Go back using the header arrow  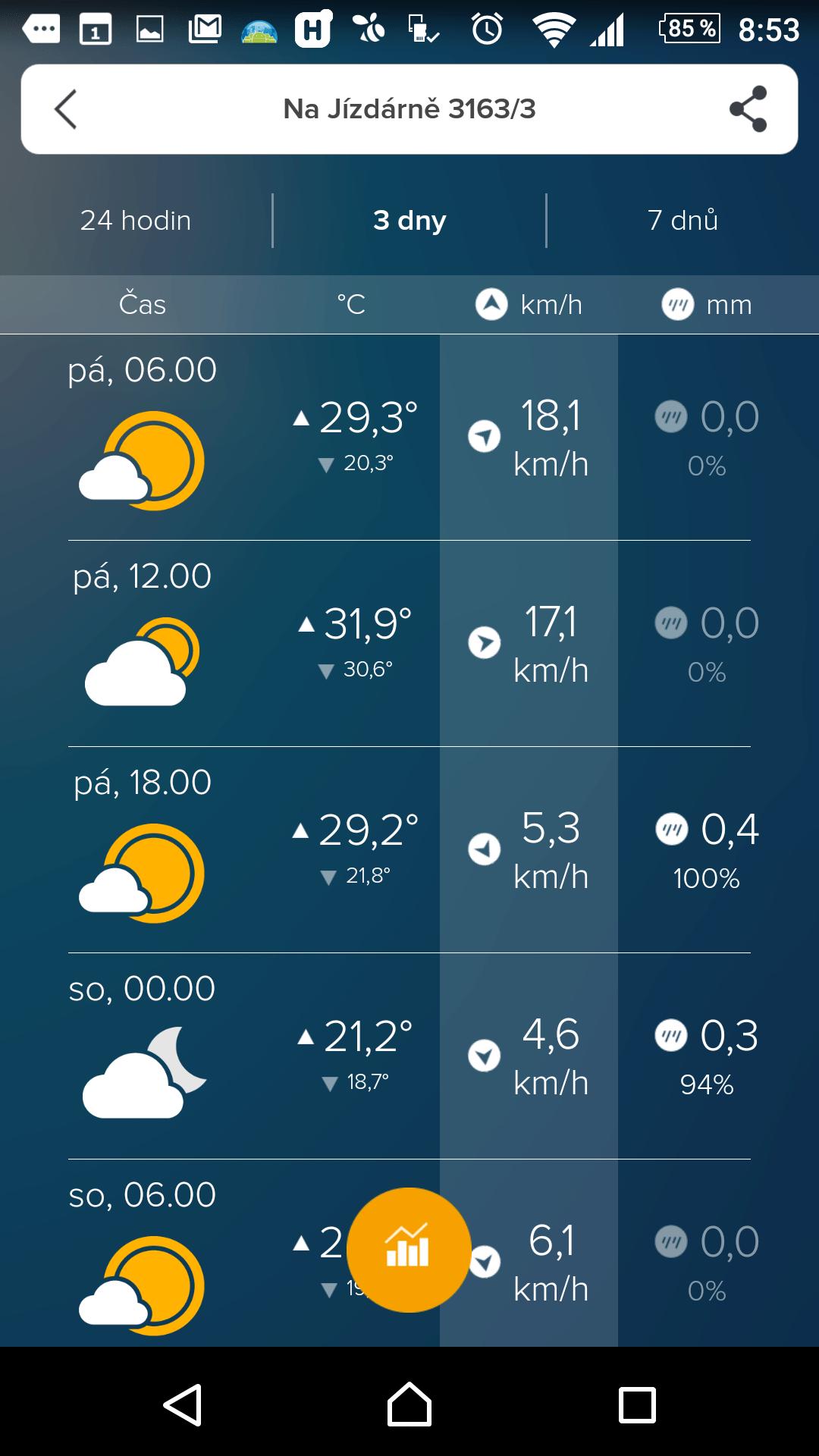(x=67, y=109)
